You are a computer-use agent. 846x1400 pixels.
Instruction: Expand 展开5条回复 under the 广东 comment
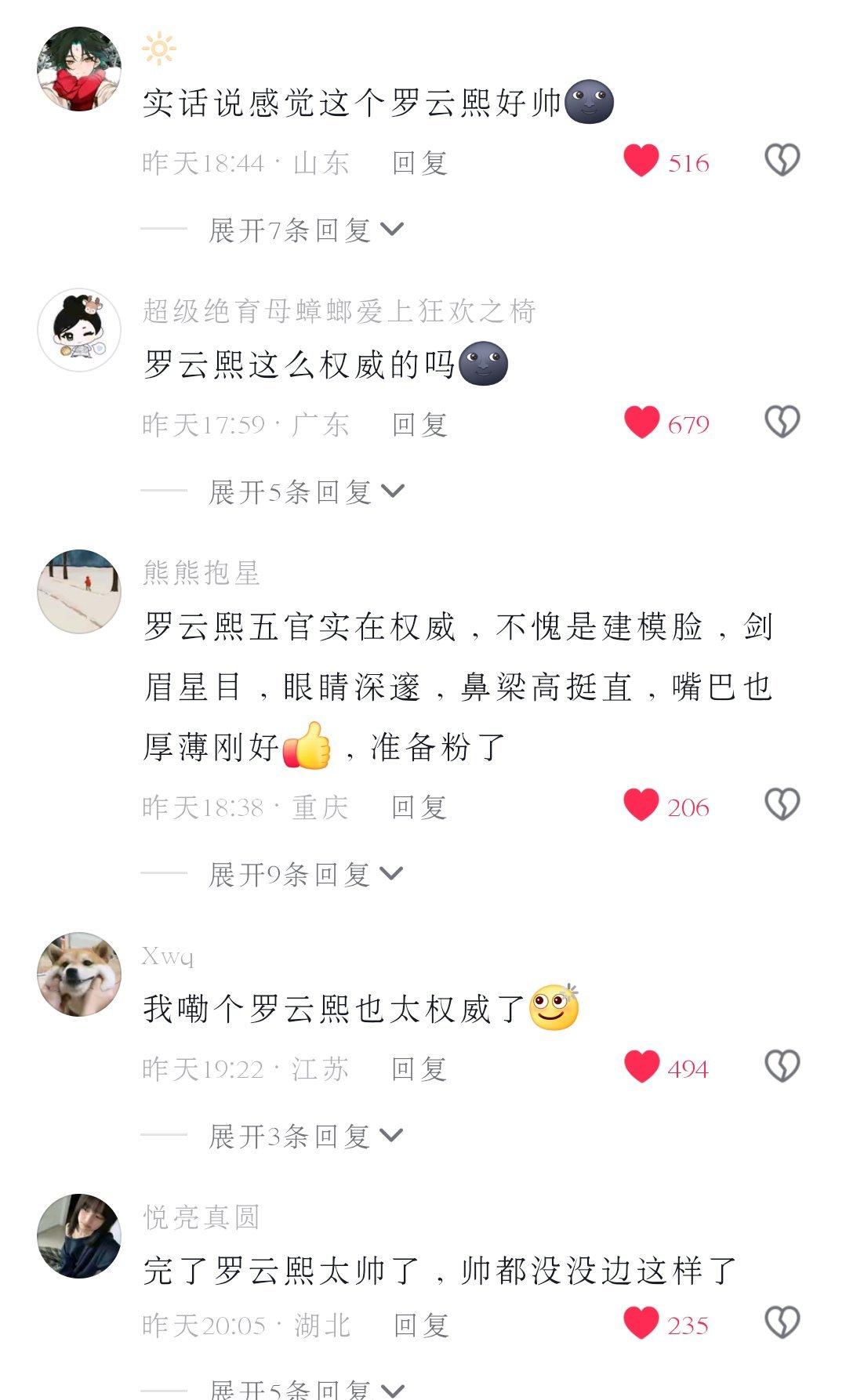(306, 492)
